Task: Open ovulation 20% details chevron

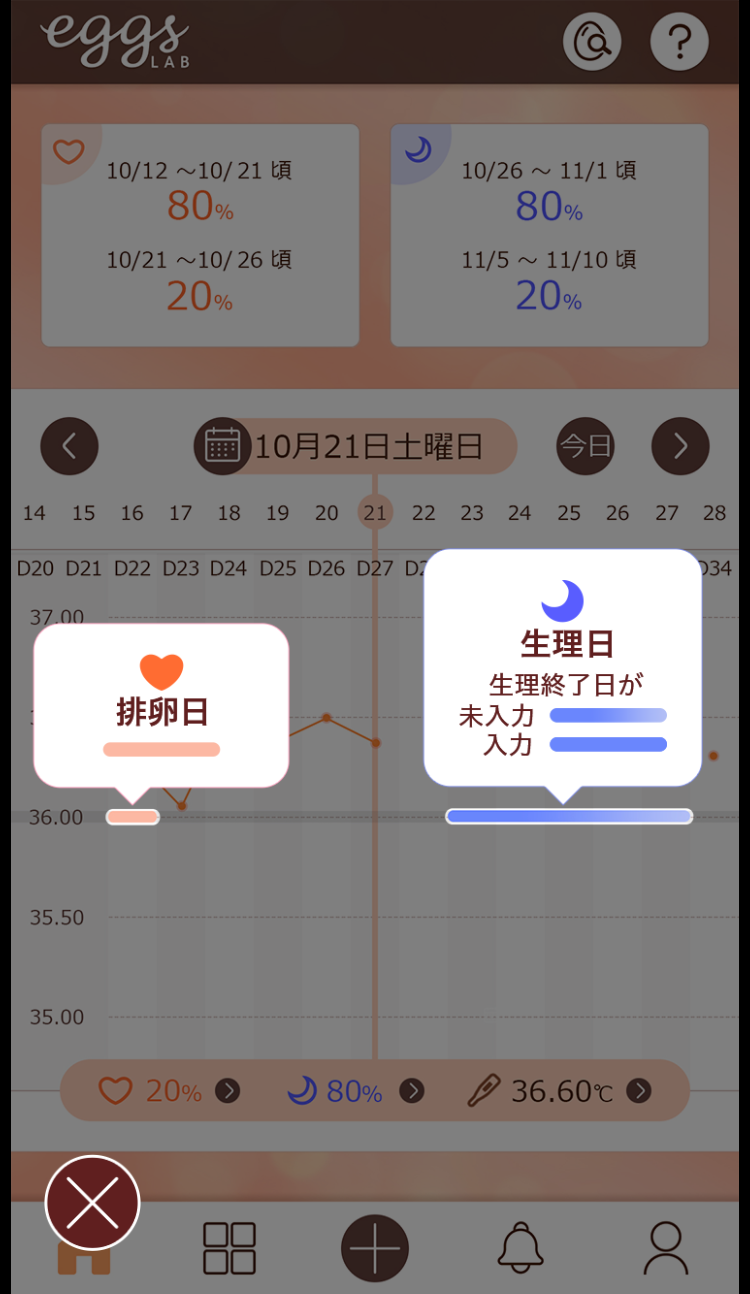Action: click(228, 1091)
